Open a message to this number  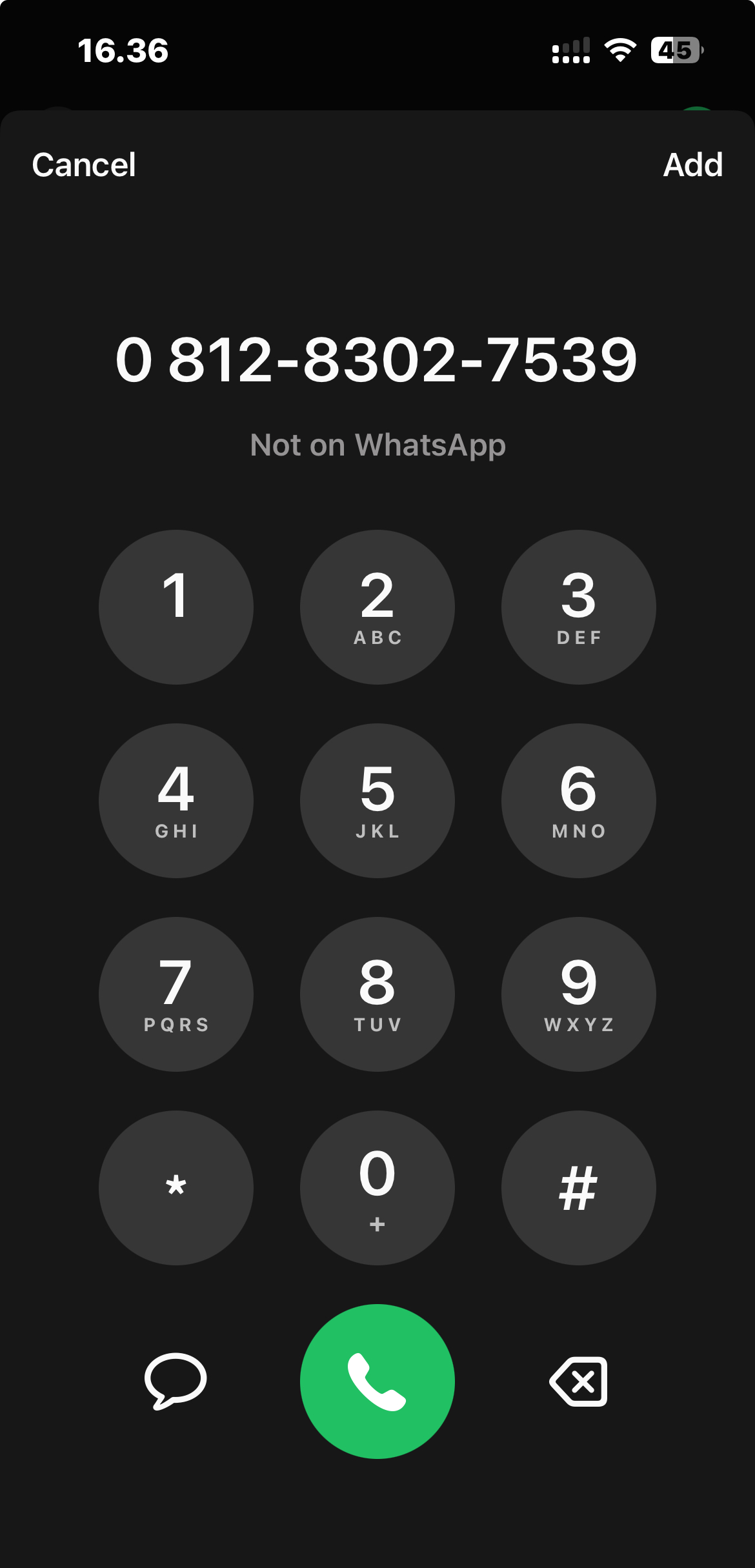tap(176, 1381)
